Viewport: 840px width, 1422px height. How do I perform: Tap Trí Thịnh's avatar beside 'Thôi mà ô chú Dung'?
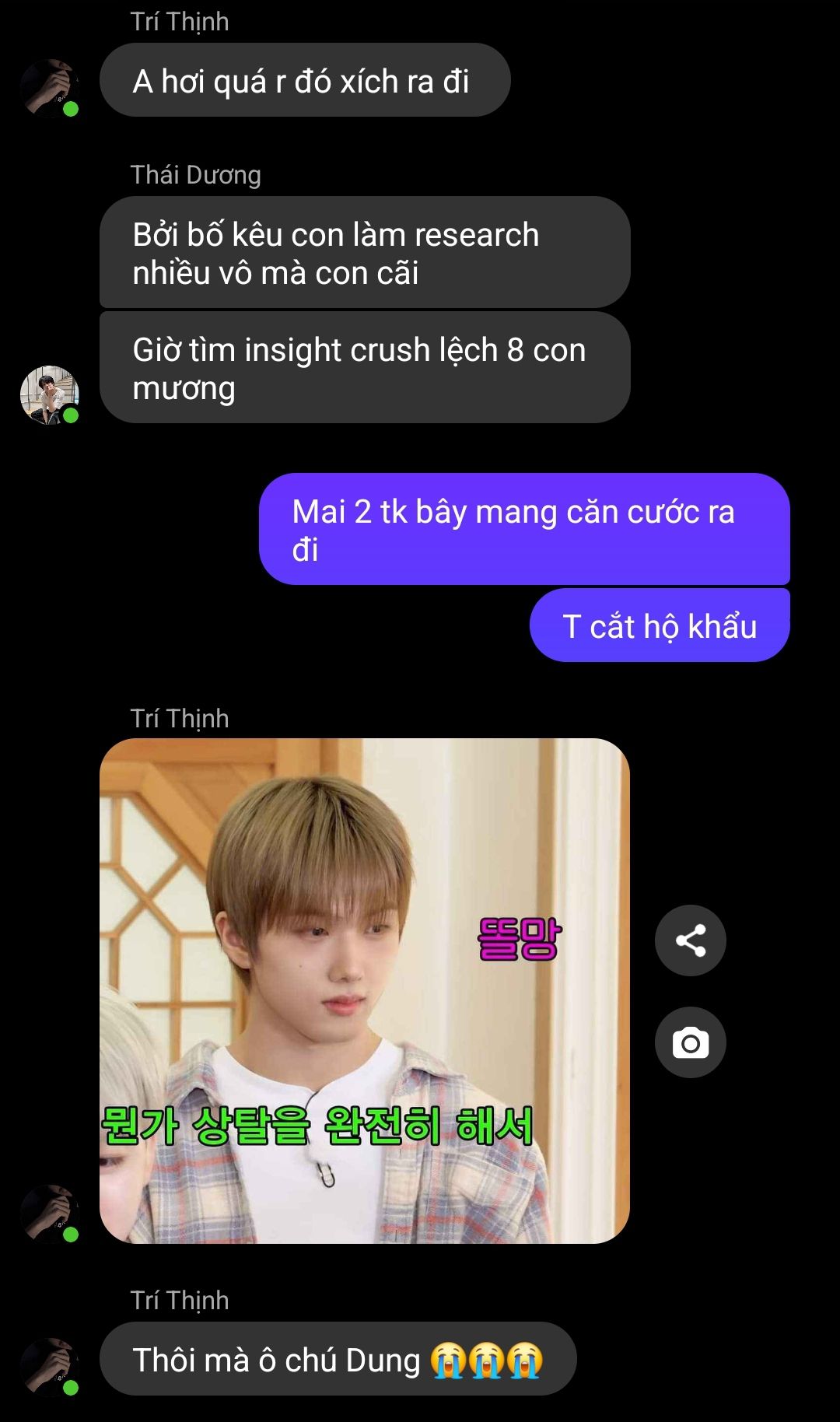click(49, 1366)
